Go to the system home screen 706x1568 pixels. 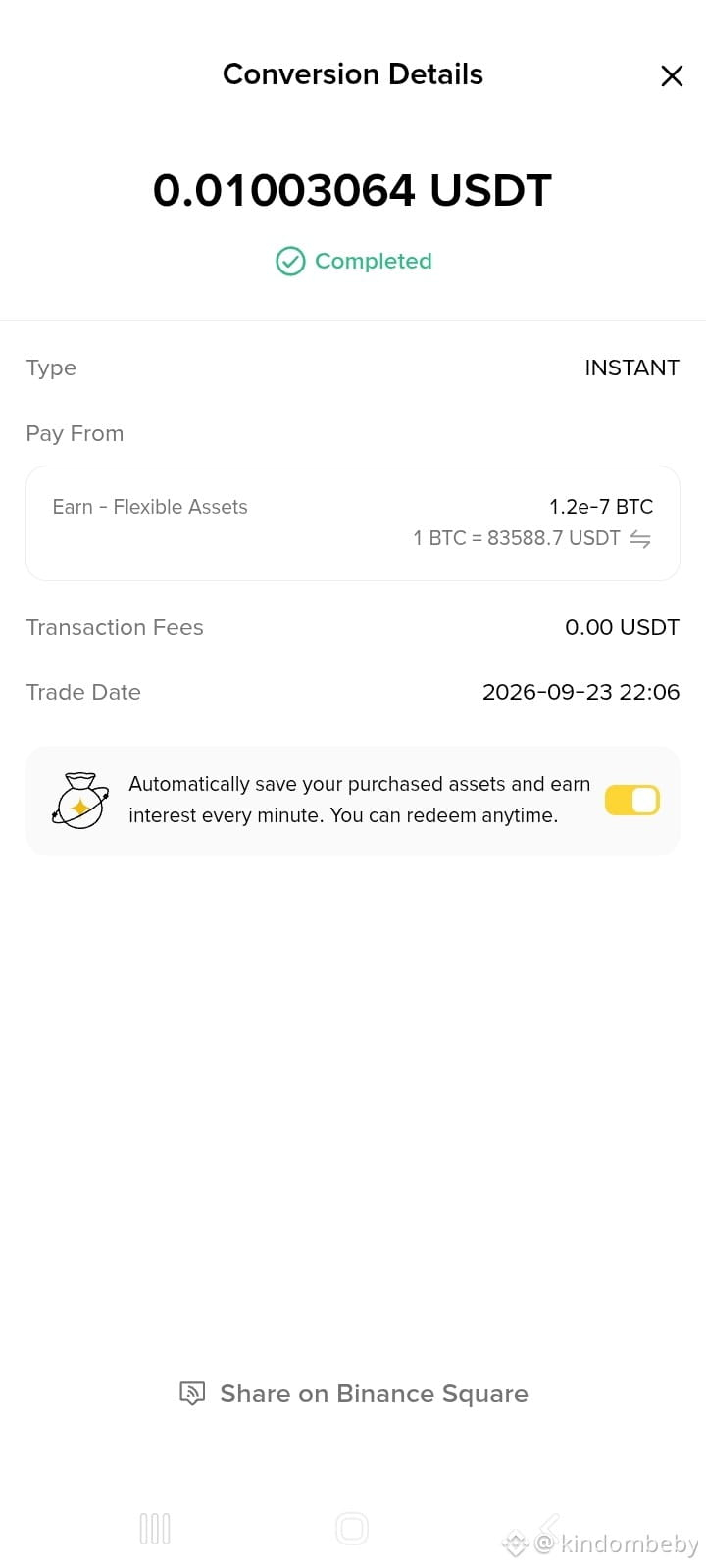(x=352, y=1529)
